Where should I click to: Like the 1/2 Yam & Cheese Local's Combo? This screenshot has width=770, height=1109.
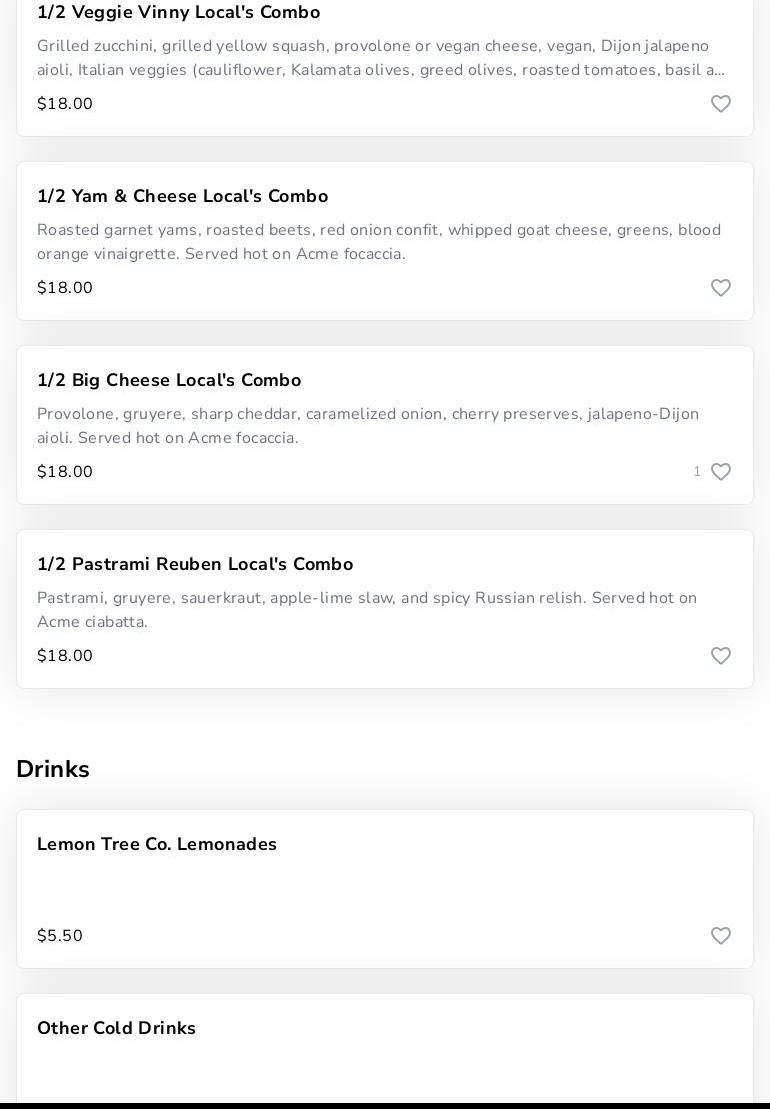coord(720,288)
